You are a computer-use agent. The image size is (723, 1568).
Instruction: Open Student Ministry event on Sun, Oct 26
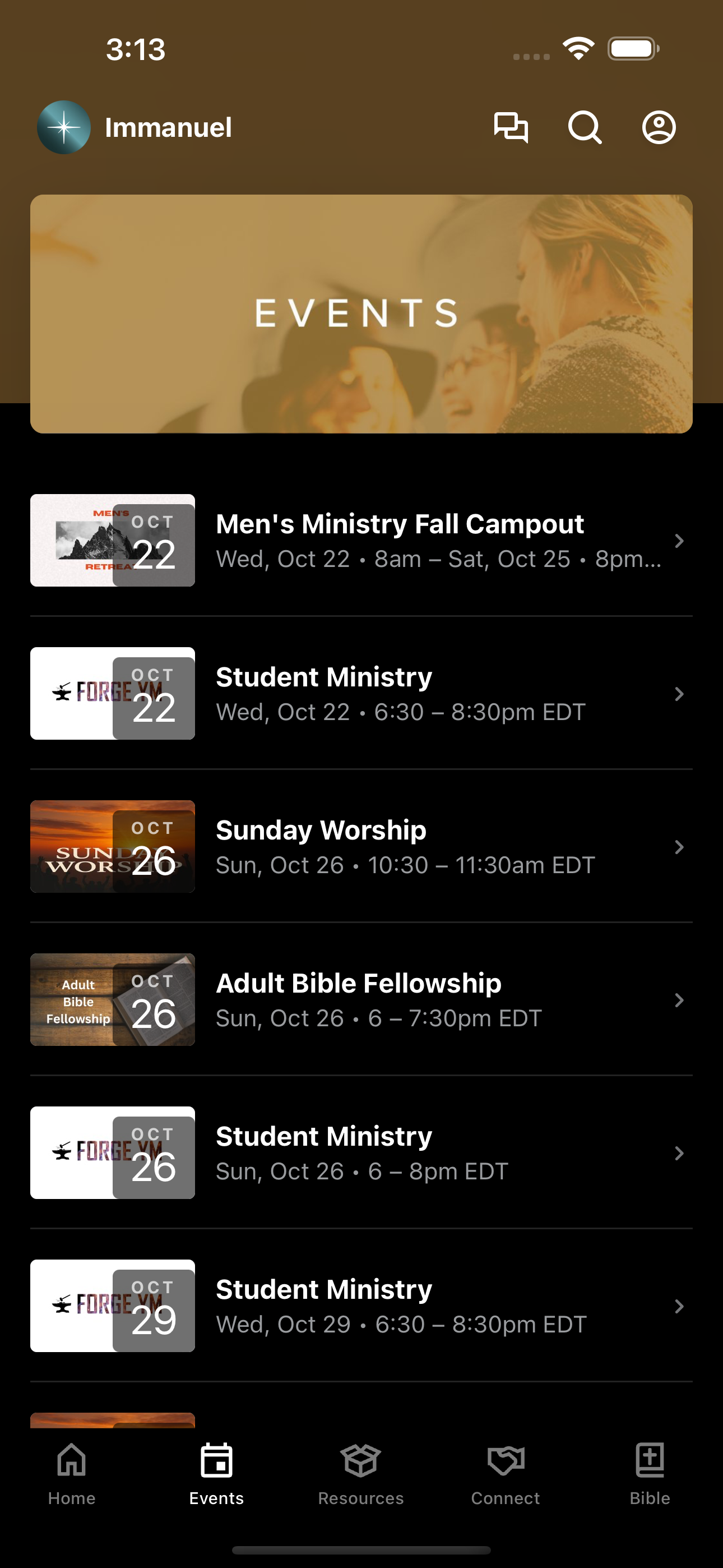click(x=361, y=1153)
